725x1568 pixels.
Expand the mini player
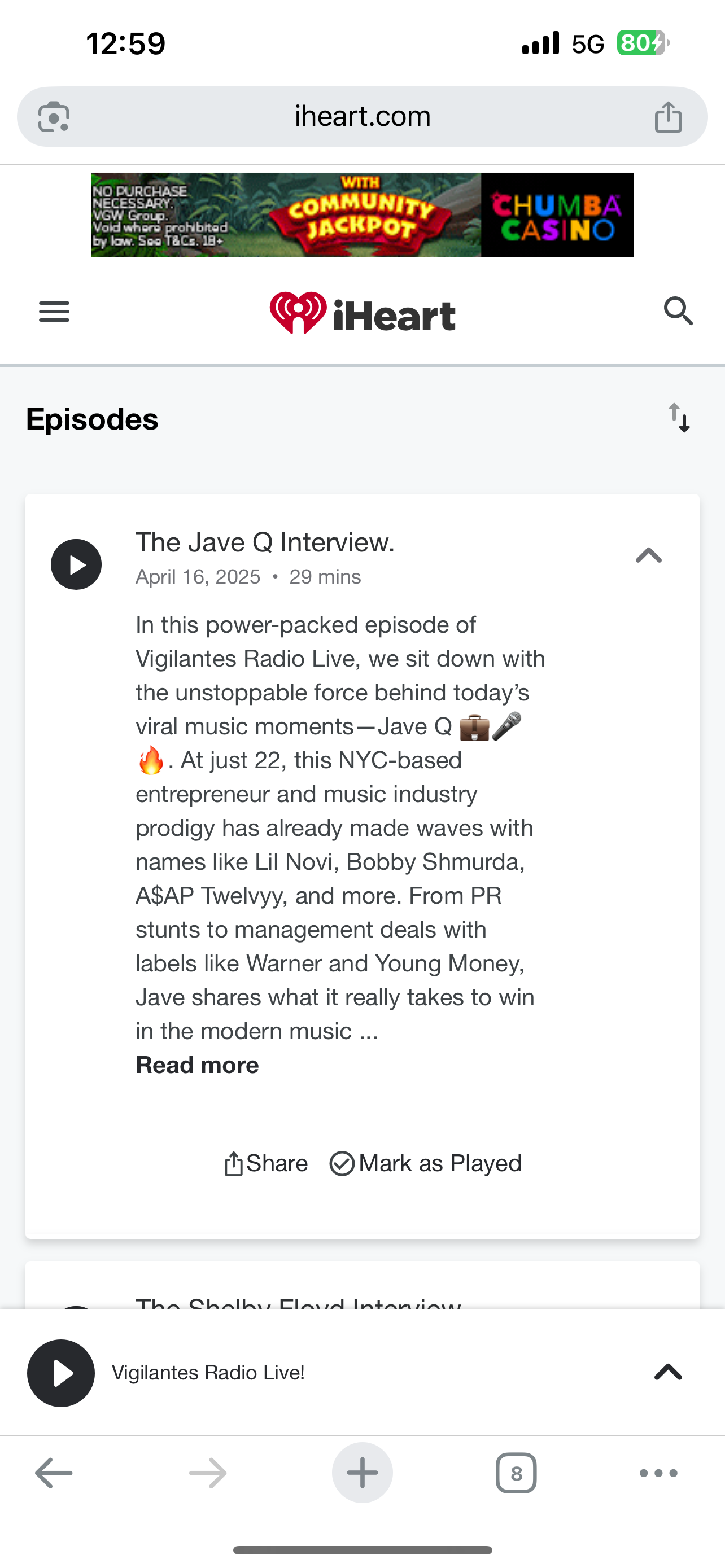[x=668, y=1372]
